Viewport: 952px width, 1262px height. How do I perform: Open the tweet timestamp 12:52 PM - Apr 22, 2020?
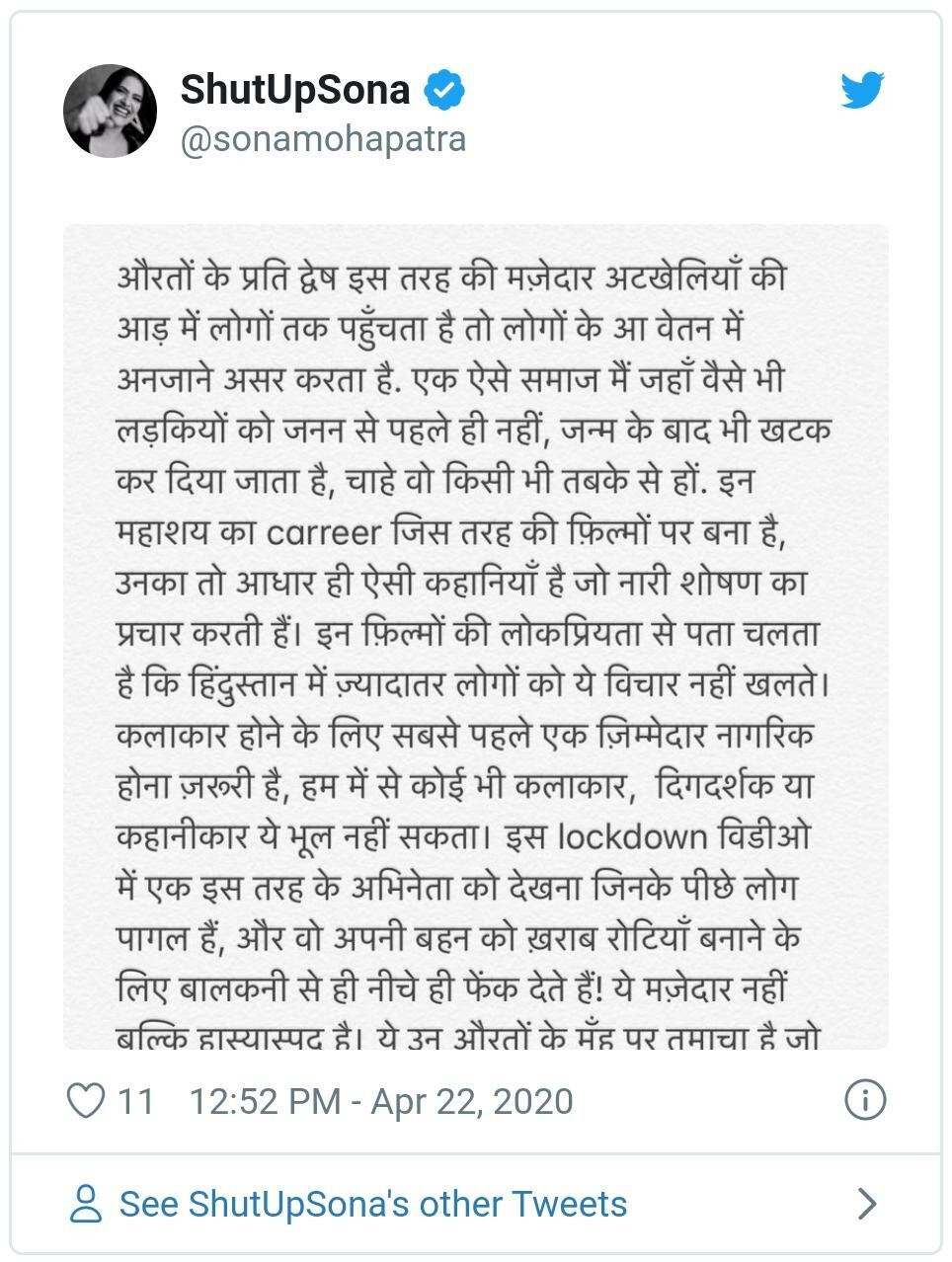pyautogui.click(x=380, y=1101)
